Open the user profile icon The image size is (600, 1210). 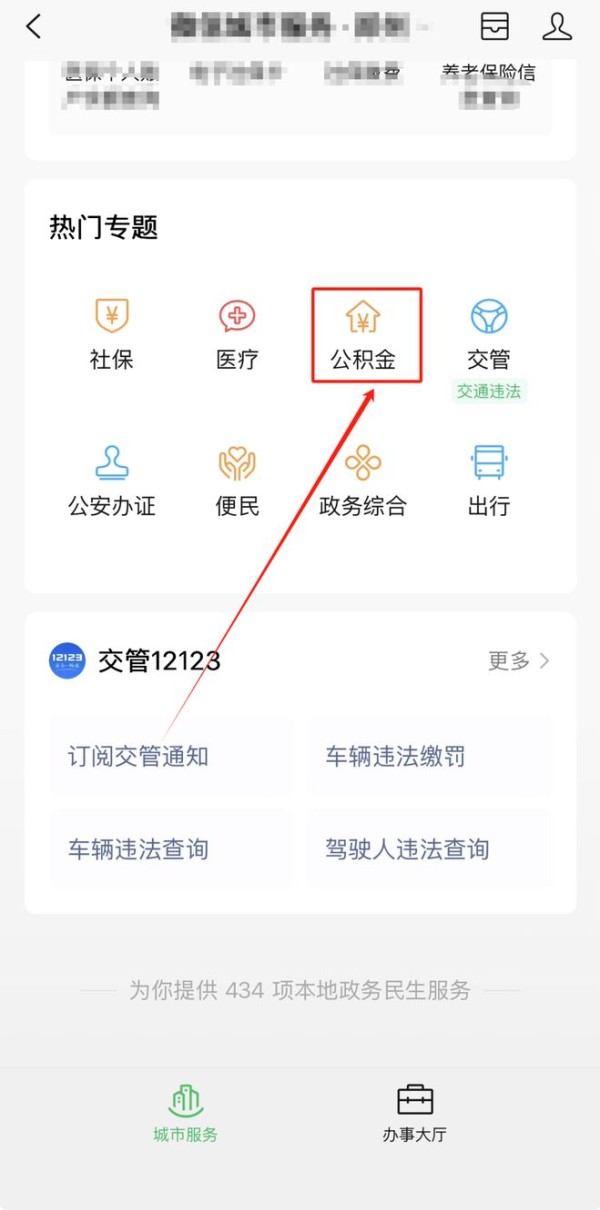[x=557, y=27]
